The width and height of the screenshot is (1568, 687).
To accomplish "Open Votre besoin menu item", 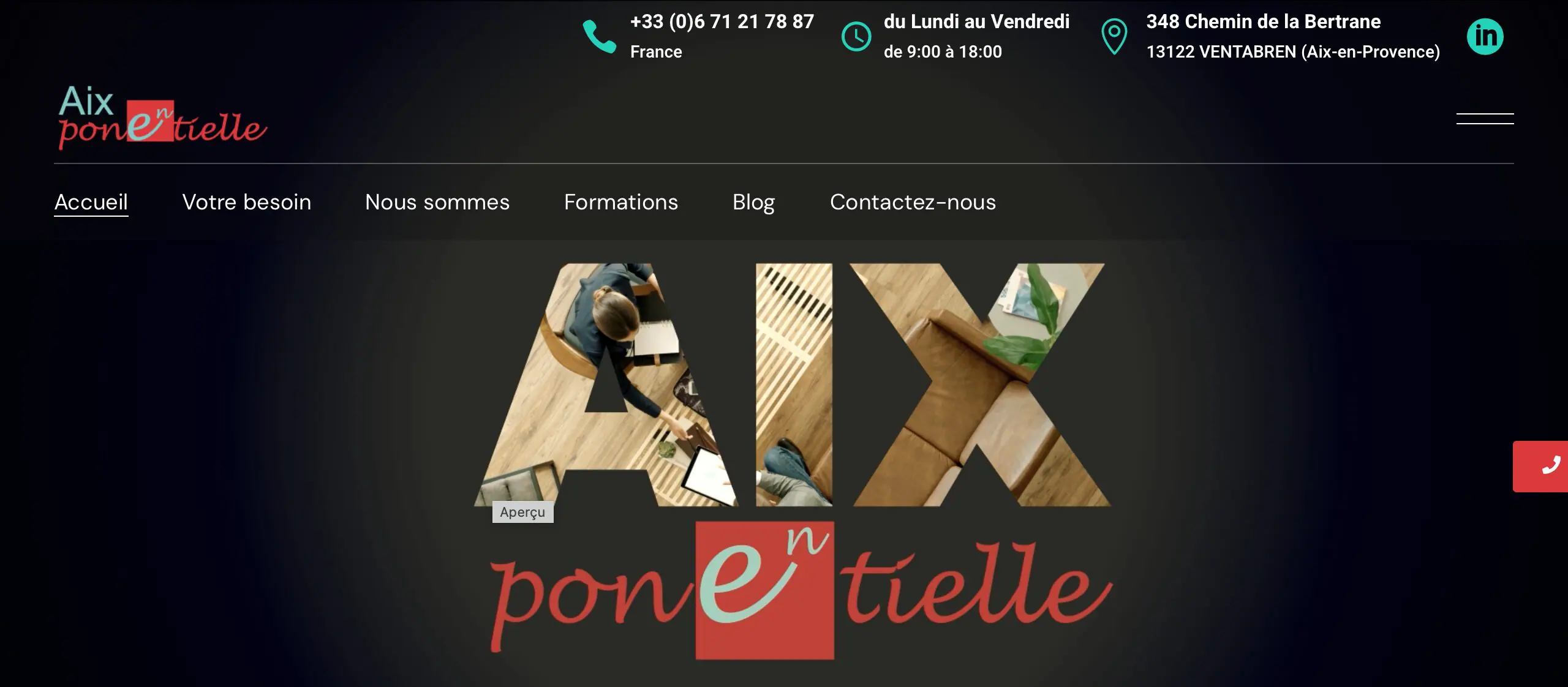I will tap(246, 202).
